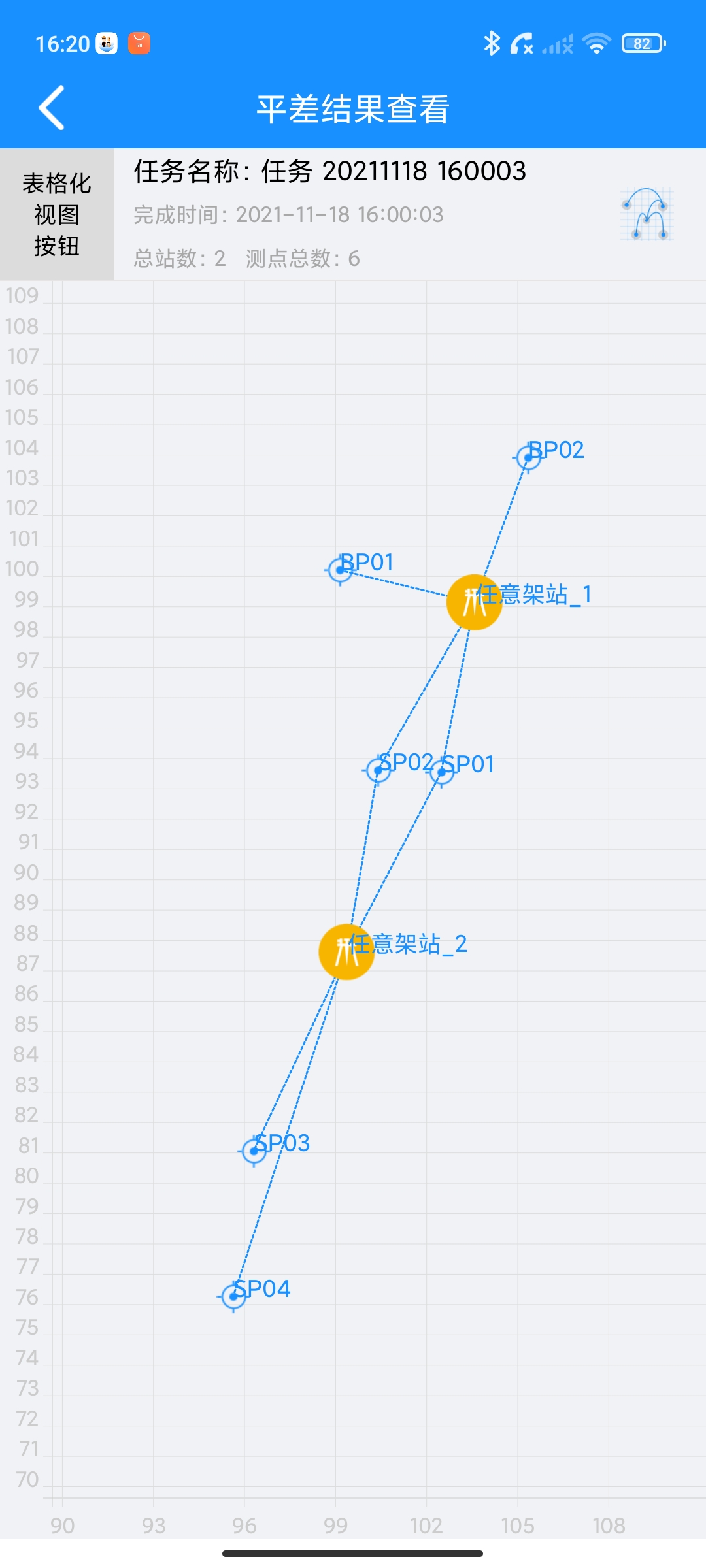Screen dimensions: 706x1568
Task: Select point SP01 on the plot
Action: 442,772
